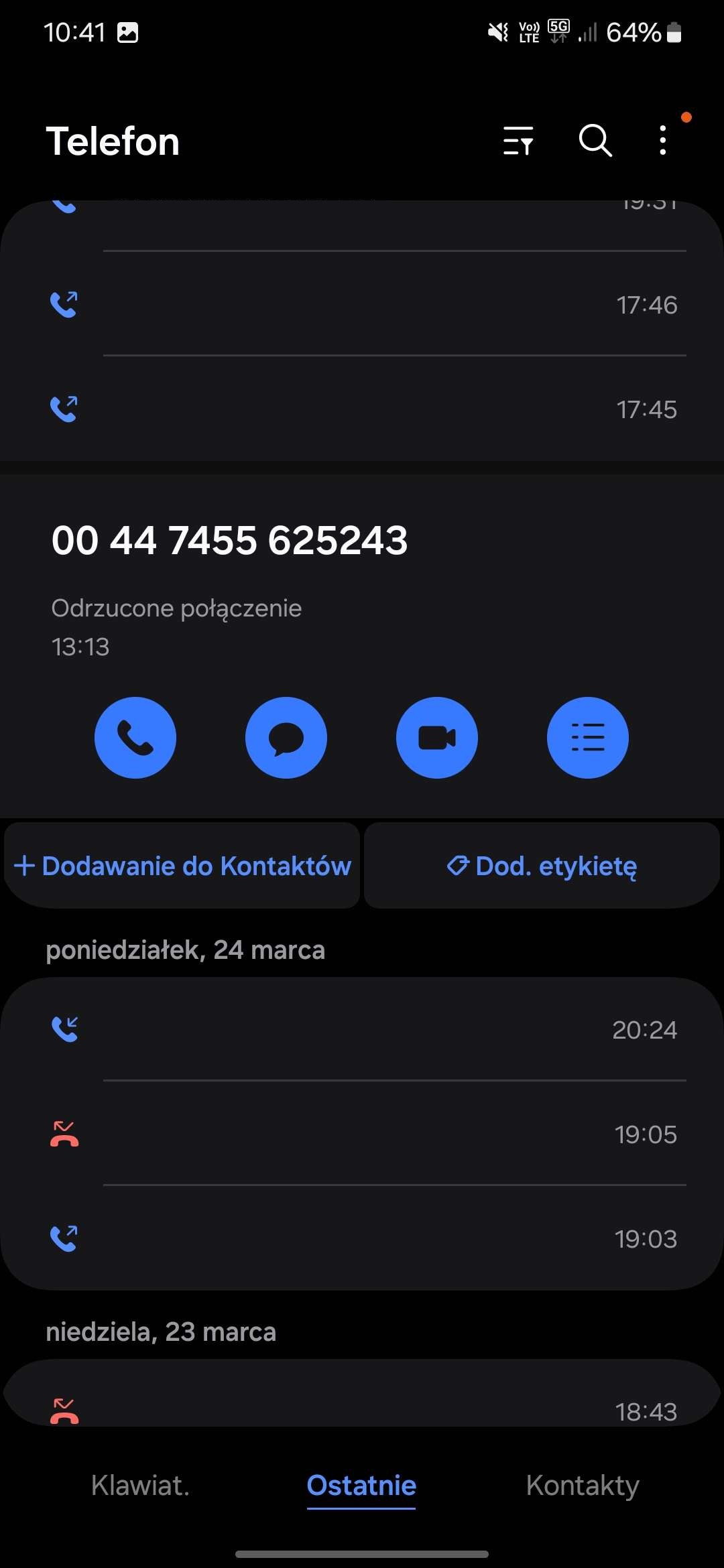This screenshot has height=1568, width=724.
Task: View call details list for this number
Action: point(588,738)
